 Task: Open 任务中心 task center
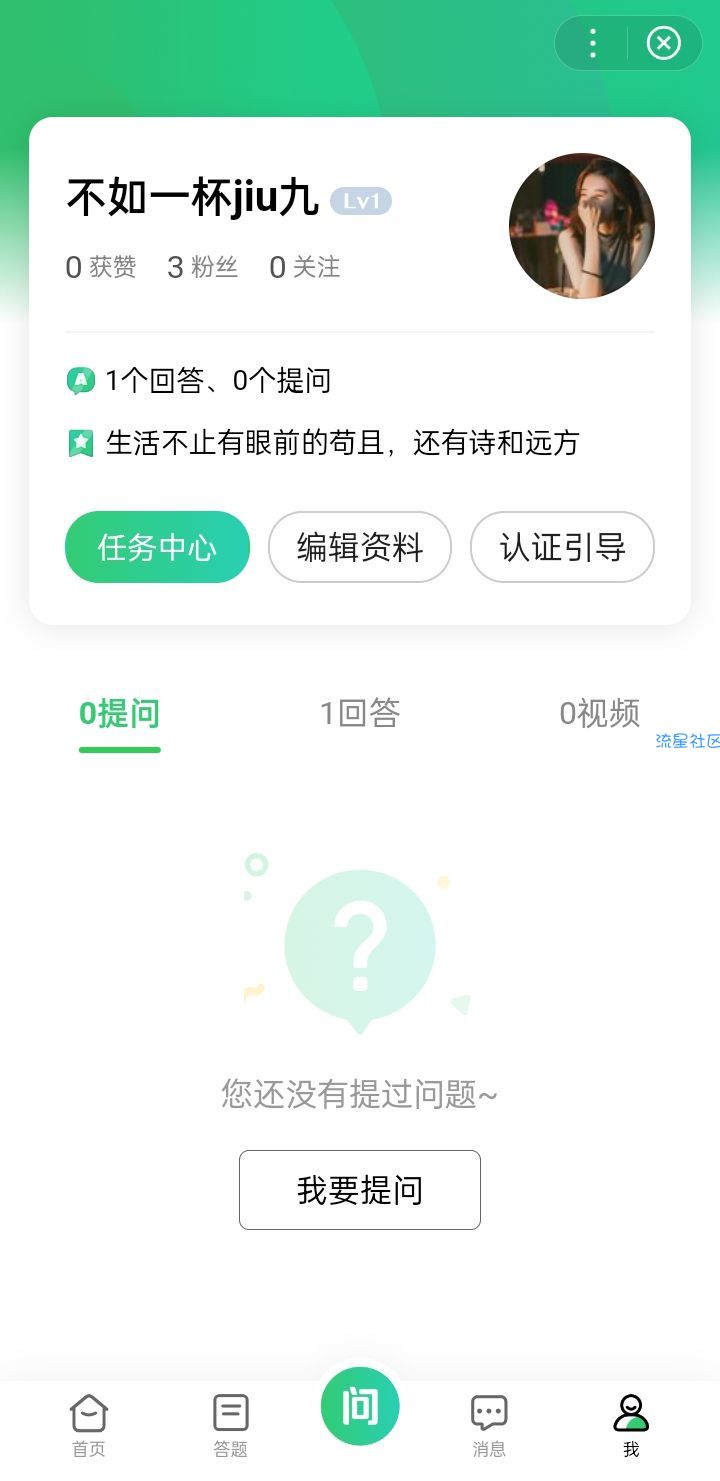pos(157,547)
